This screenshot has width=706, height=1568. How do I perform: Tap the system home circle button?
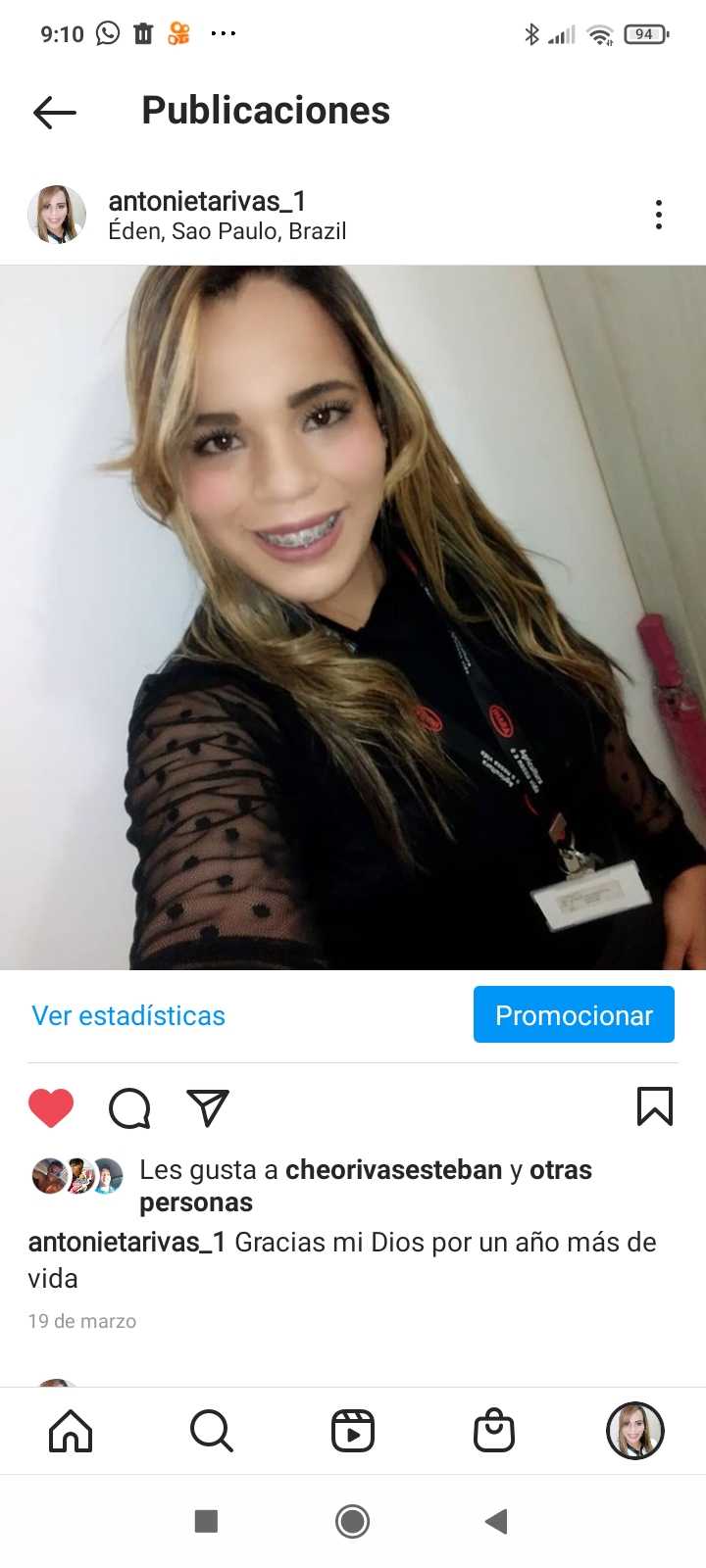(353, 1521)
